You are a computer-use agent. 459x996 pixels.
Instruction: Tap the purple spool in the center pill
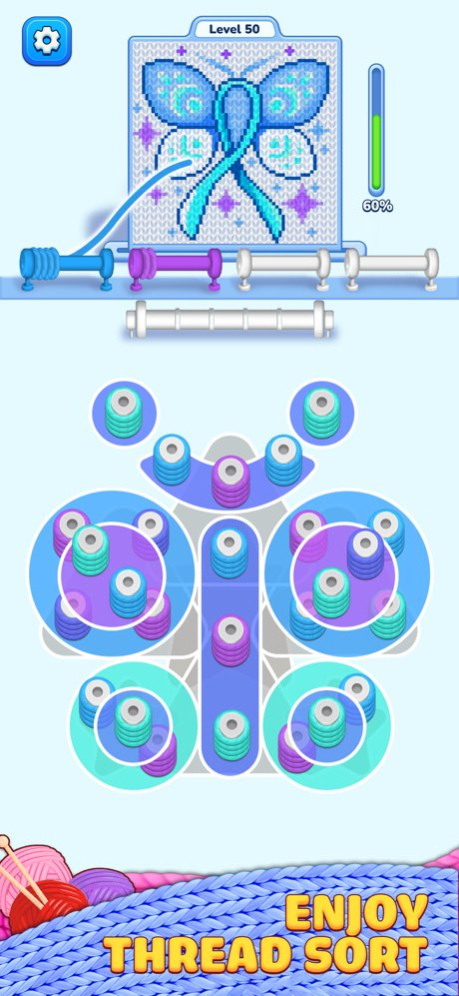[230, 641]
